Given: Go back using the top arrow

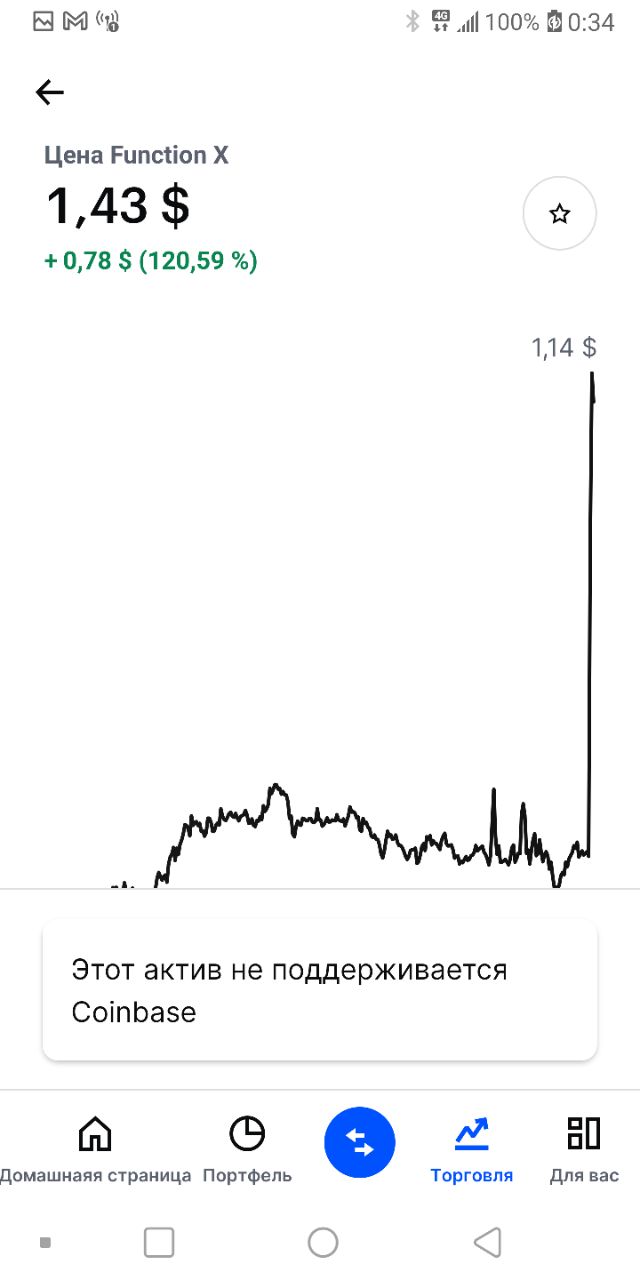Looking at the screenshot, I should click(49, 93).
